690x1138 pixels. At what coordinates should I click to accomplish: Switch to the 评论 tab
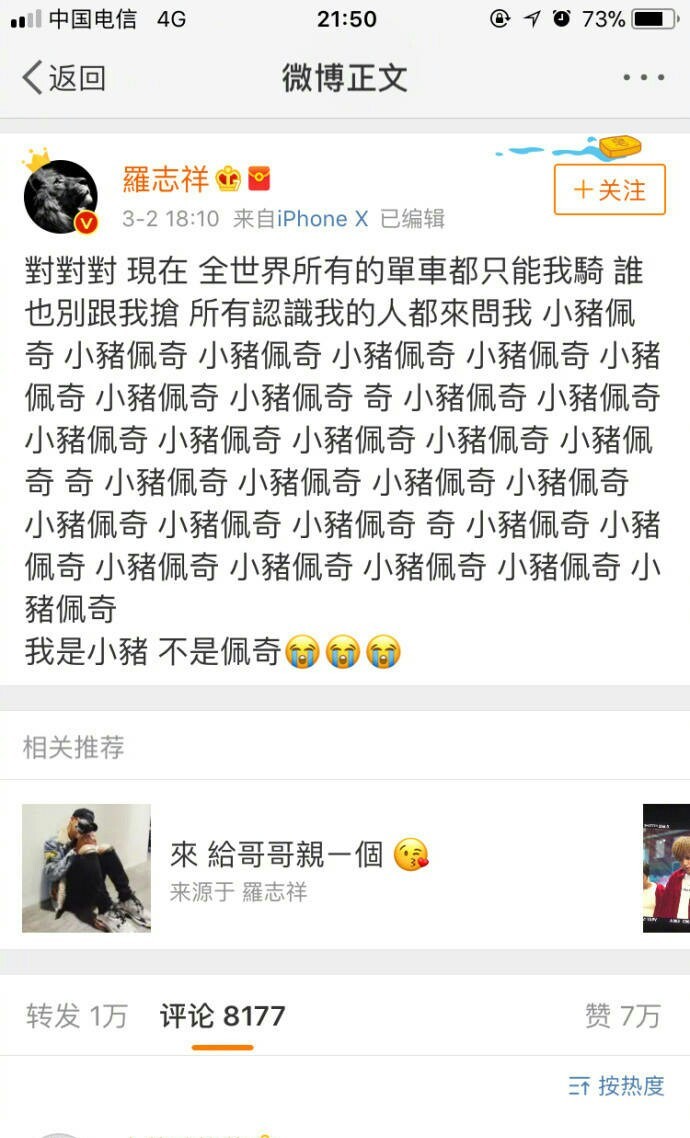(x=222, y=1016)
